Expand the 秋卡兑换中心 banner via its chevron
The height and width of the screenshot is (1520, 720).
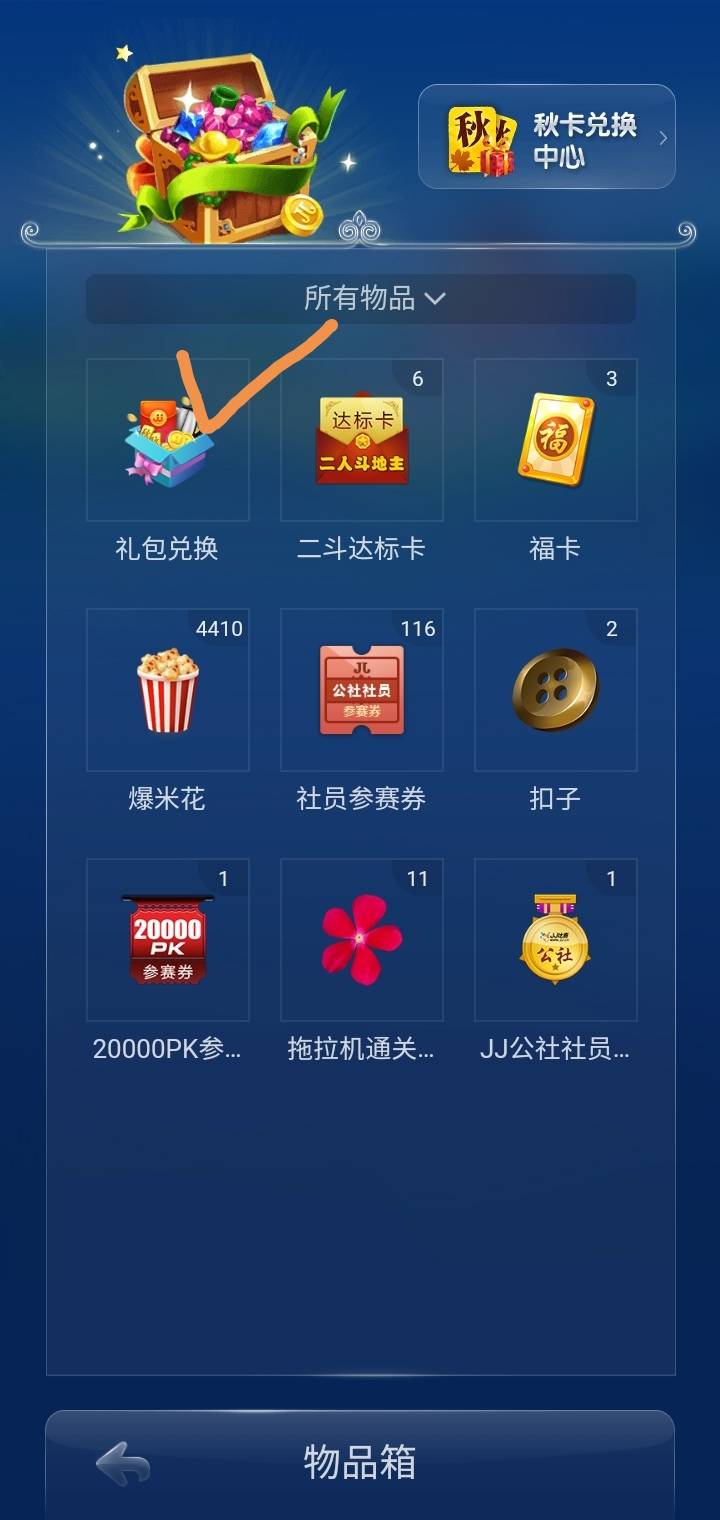tap(662, 138)
